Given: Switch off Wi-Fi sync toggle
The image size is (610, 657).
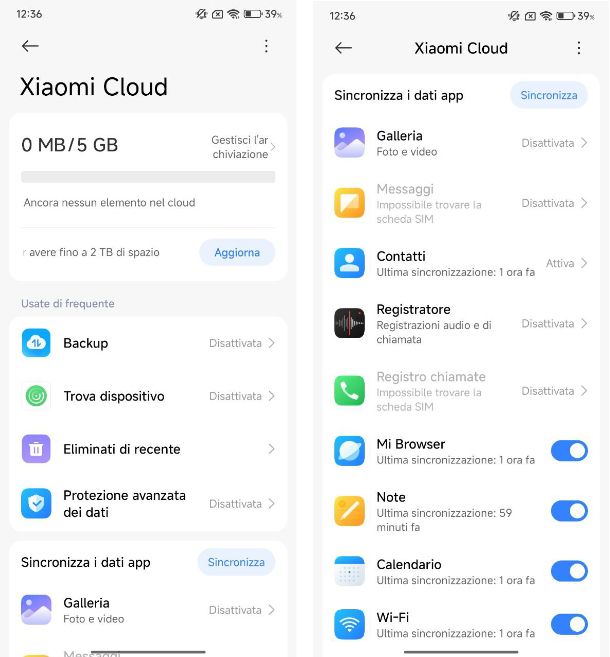Looking at the screenshot, I should 569,624.
